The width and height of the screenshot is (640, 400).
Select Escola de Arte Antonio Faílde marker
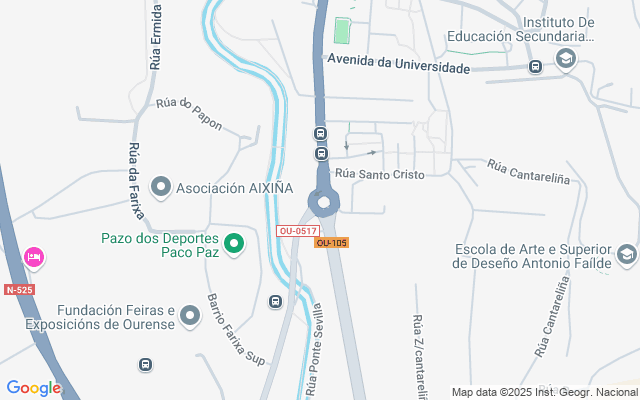click(627, 255)
